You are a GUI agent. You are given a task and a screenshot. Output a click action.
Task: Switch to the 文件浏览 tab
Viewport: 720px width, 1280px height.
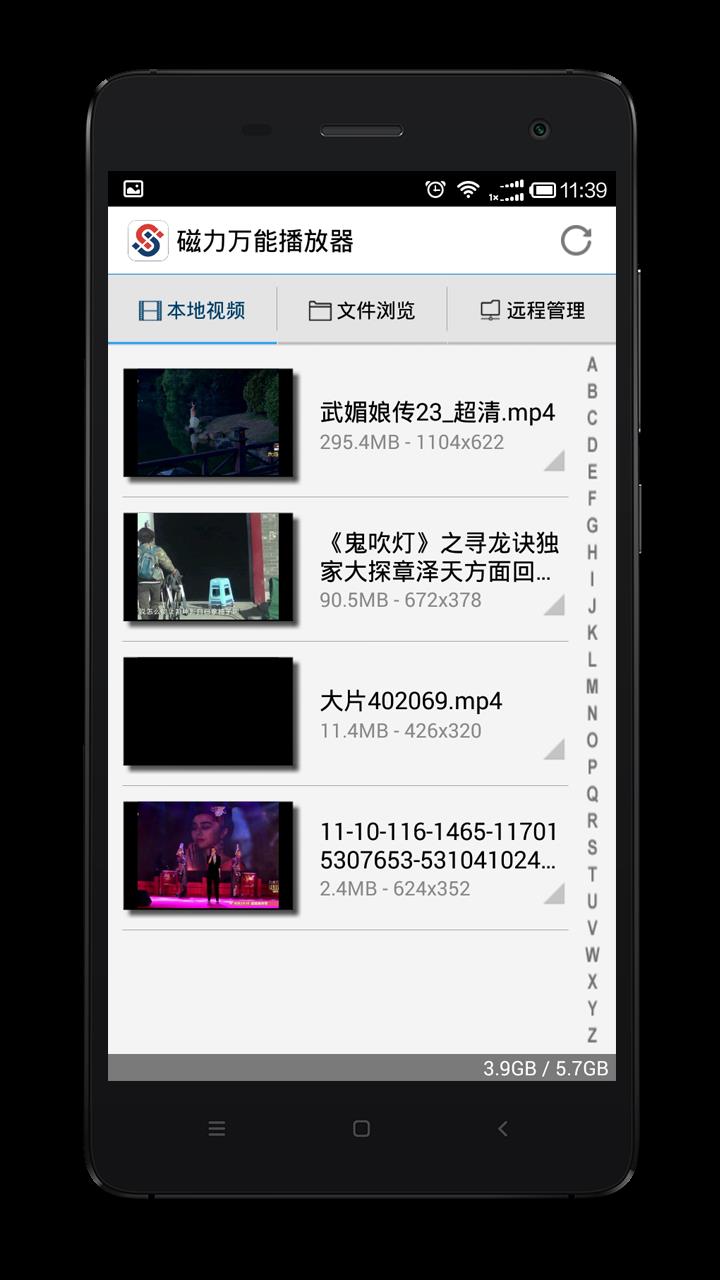click(x=361, y=311)
